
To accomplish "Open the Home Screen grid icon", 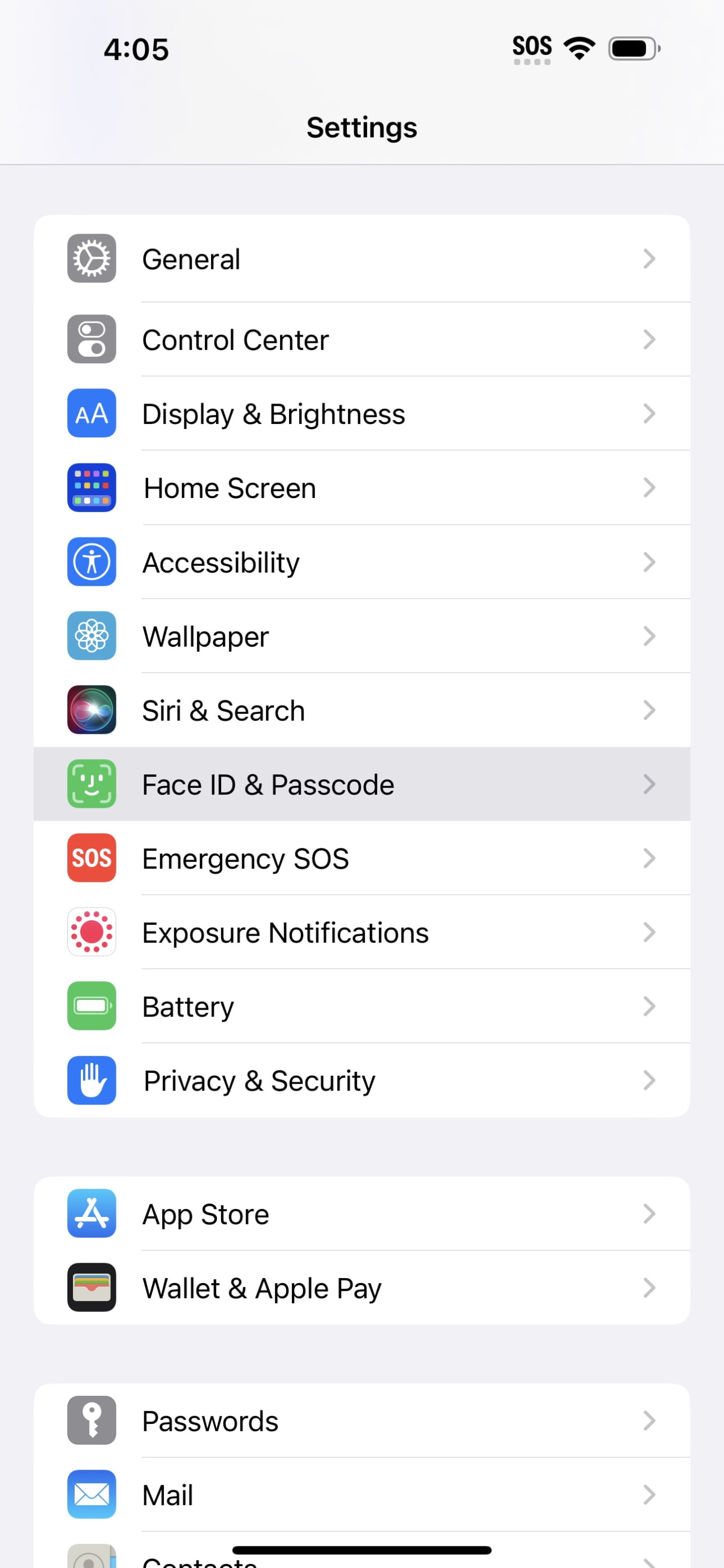I will point(90,488).
